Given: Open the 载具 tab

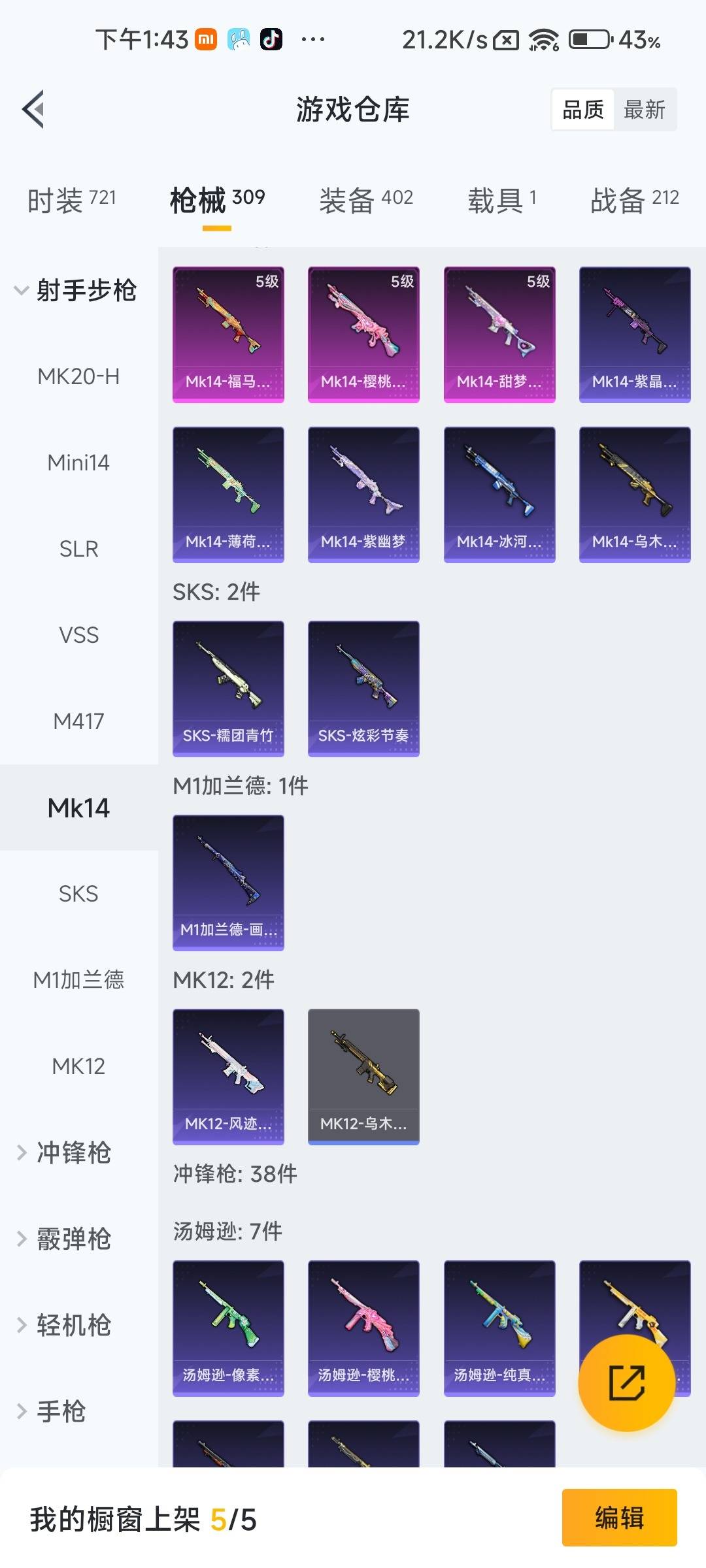Looking at the screenshot, I should (501, 199).
